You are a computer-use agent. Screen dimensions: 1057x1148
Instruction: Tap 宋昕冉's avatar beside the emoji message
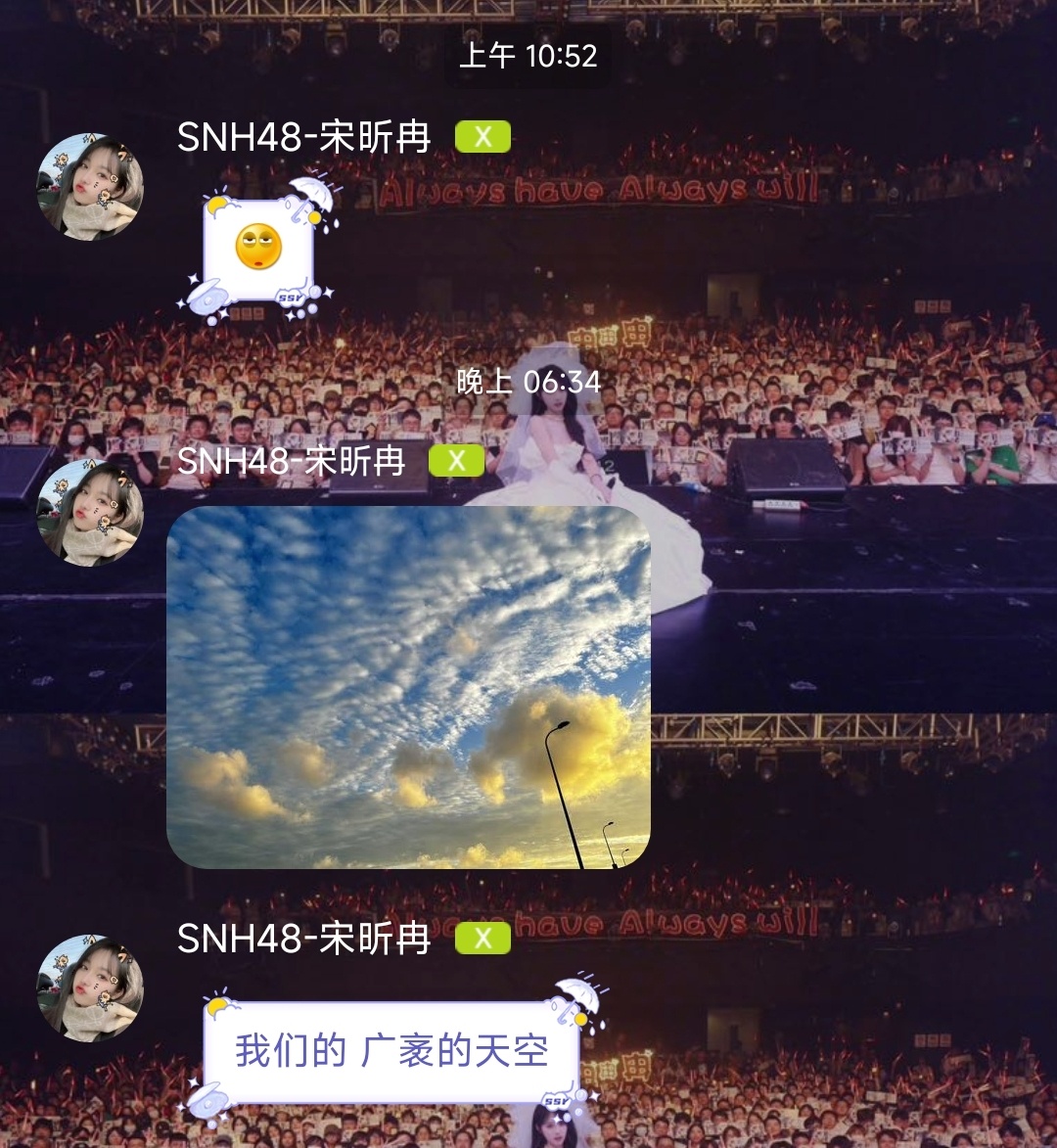coord(90,187)
